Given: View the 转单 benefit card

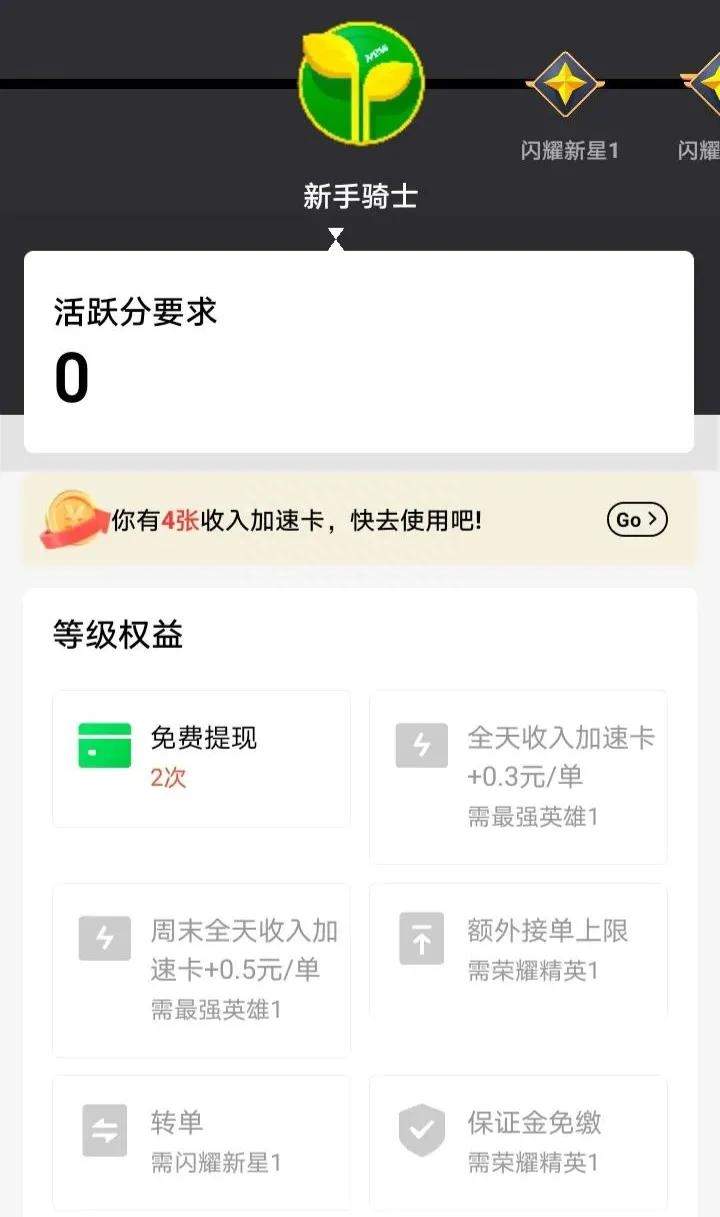Looking at the screenshot, I should pyautogui.click(x=201, y=1142).
